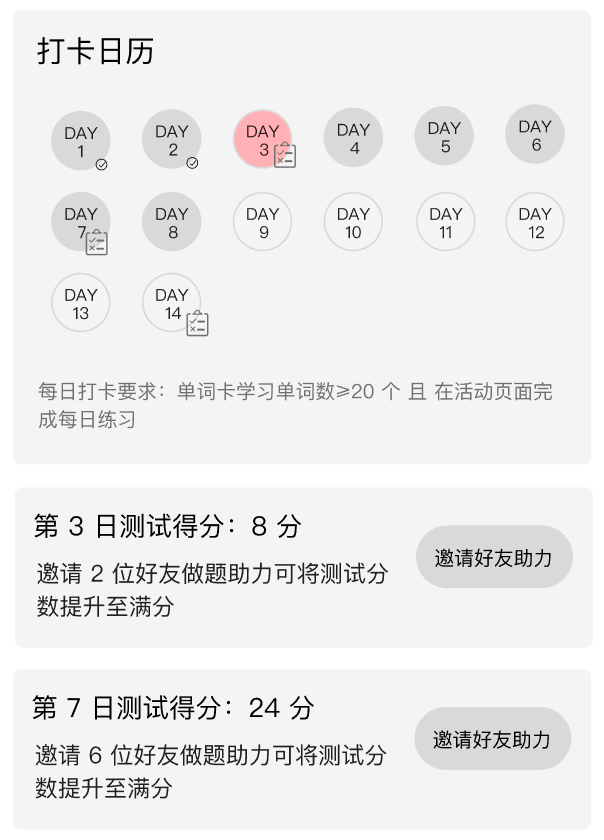Screen dimensions: 604x840
Task: Tap the DAY 9 circle
Action: [262, 222]
